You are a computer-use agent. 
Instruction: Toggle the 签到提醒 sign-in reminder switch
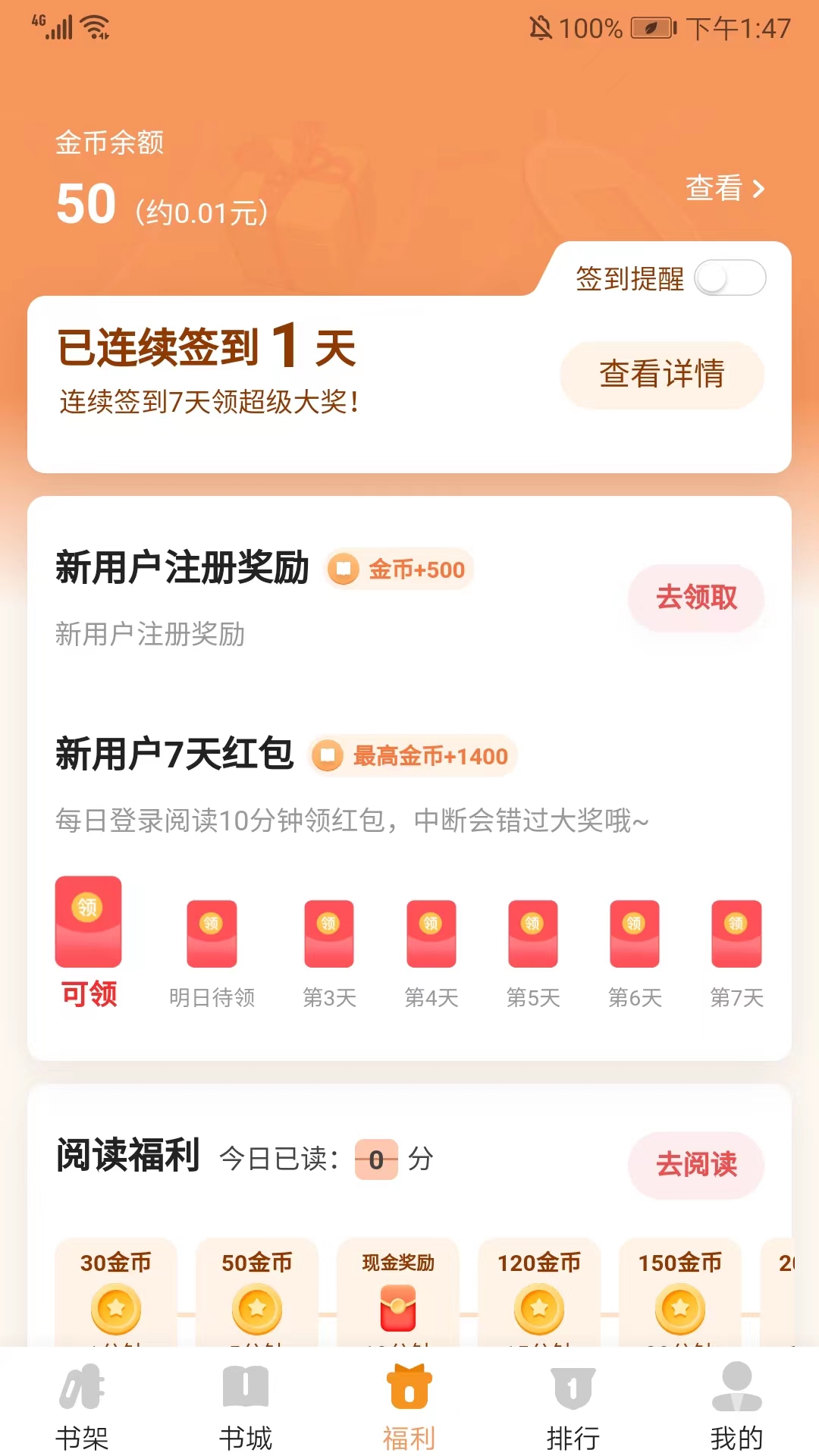(x=733, y=278)
